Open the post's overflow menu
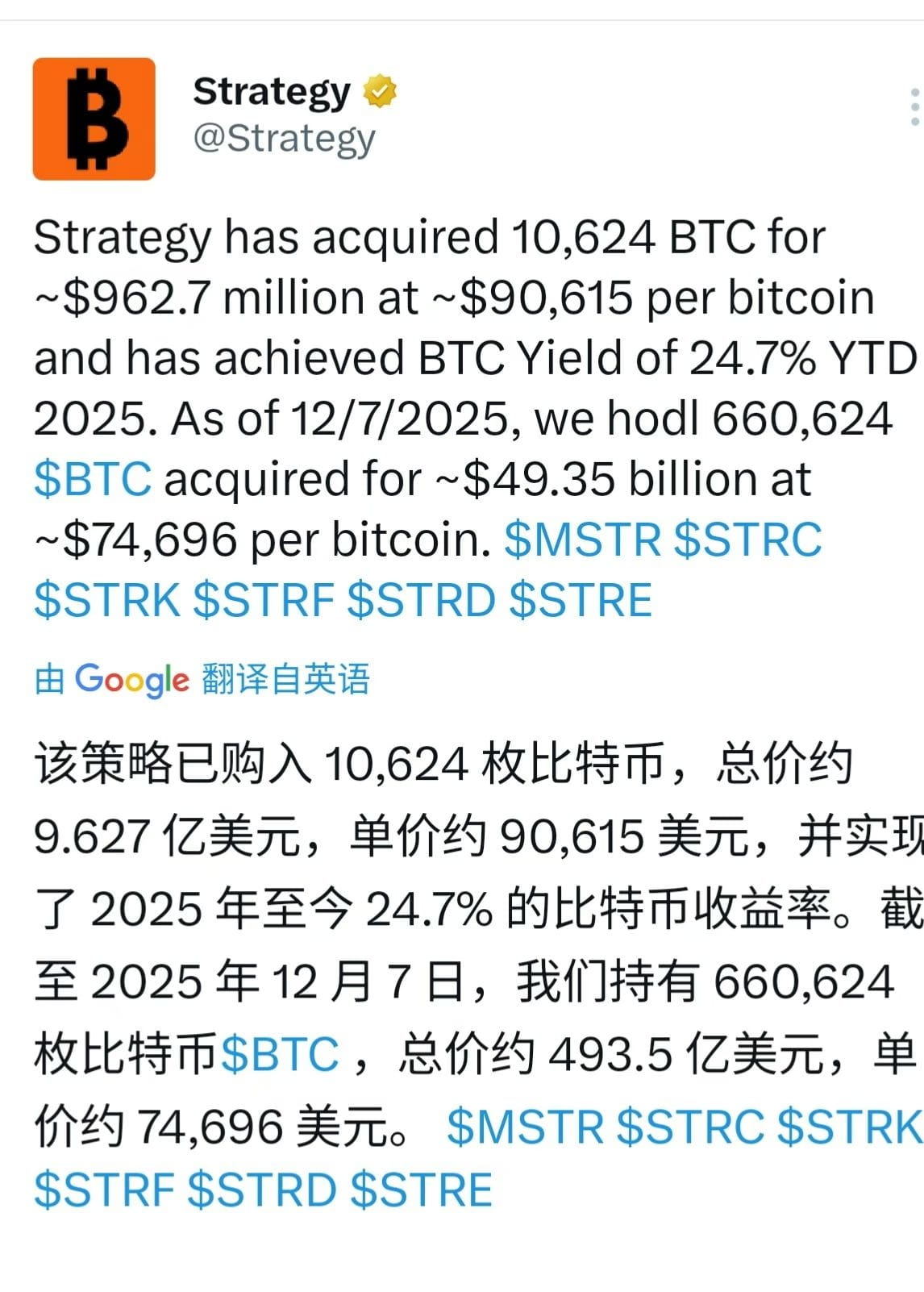This screenshot has height=1292, width=924. (914, 107)
